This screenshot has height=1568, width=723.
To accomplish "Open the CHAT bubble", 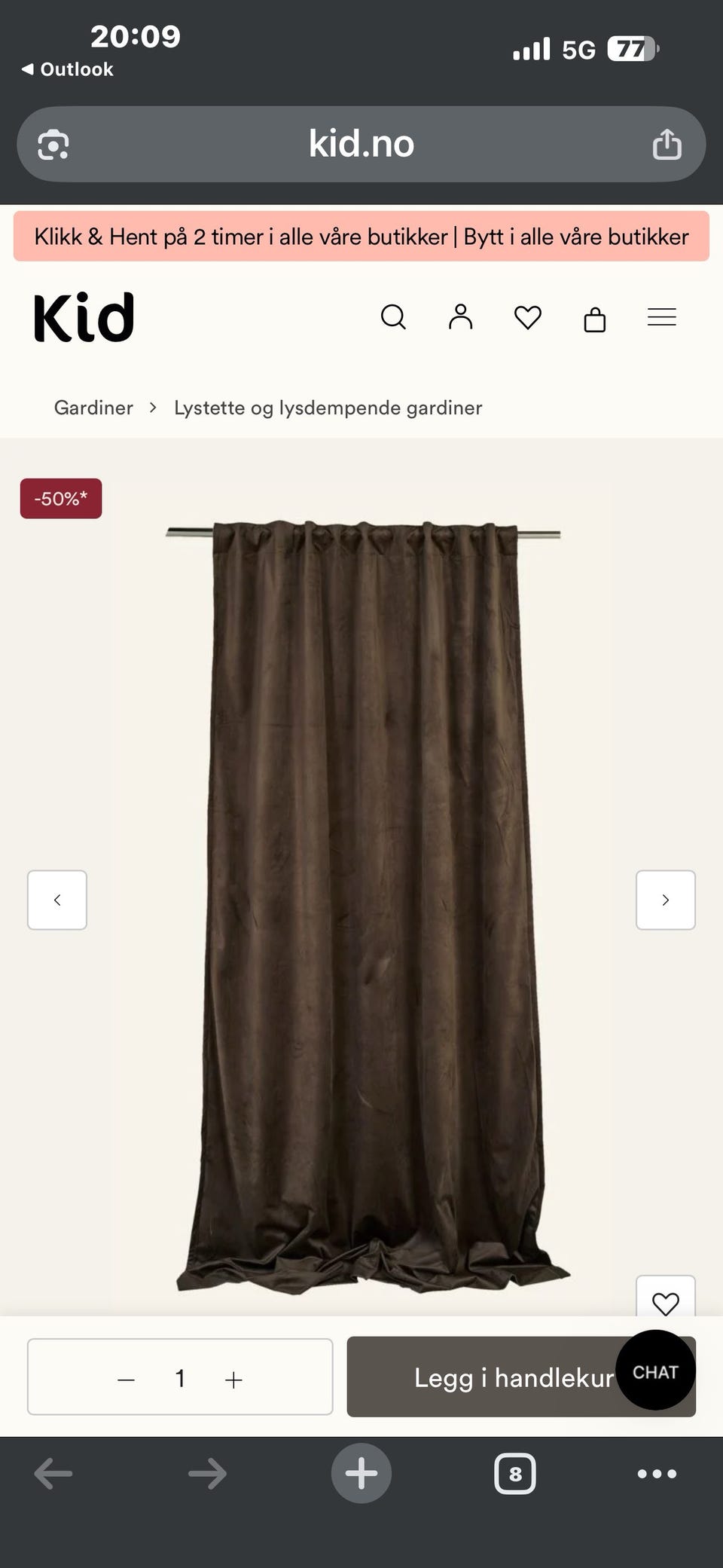I will (655, 1371).
